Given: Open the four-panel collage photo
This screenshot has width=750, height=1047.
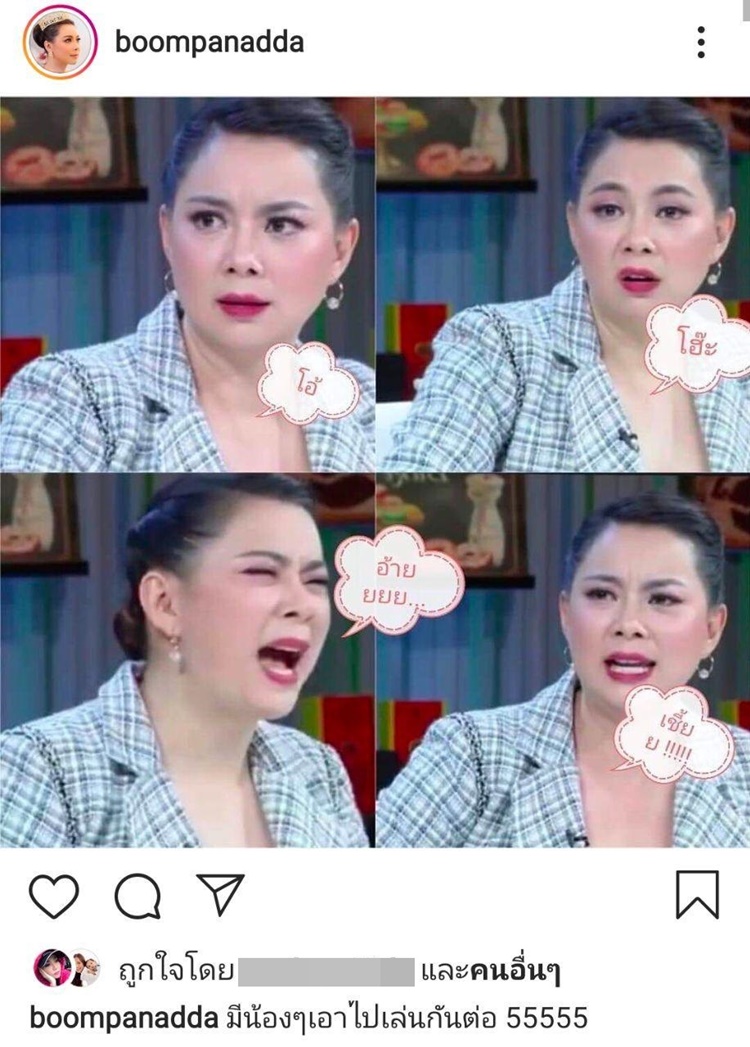Looking at the screenshot, I should 374,471.
